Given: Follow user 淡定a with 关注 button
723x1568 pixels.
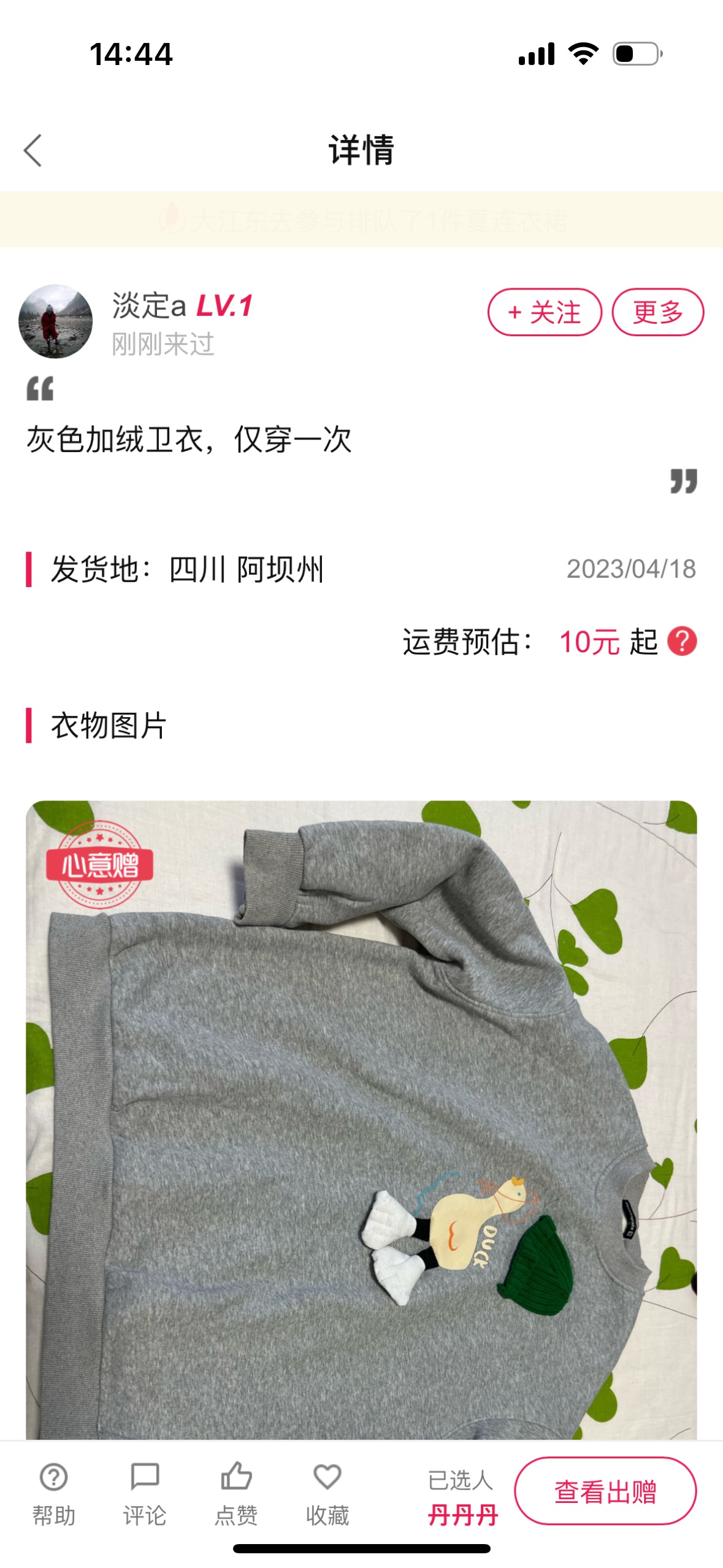Looking at the screenshot, I should 545,312.
